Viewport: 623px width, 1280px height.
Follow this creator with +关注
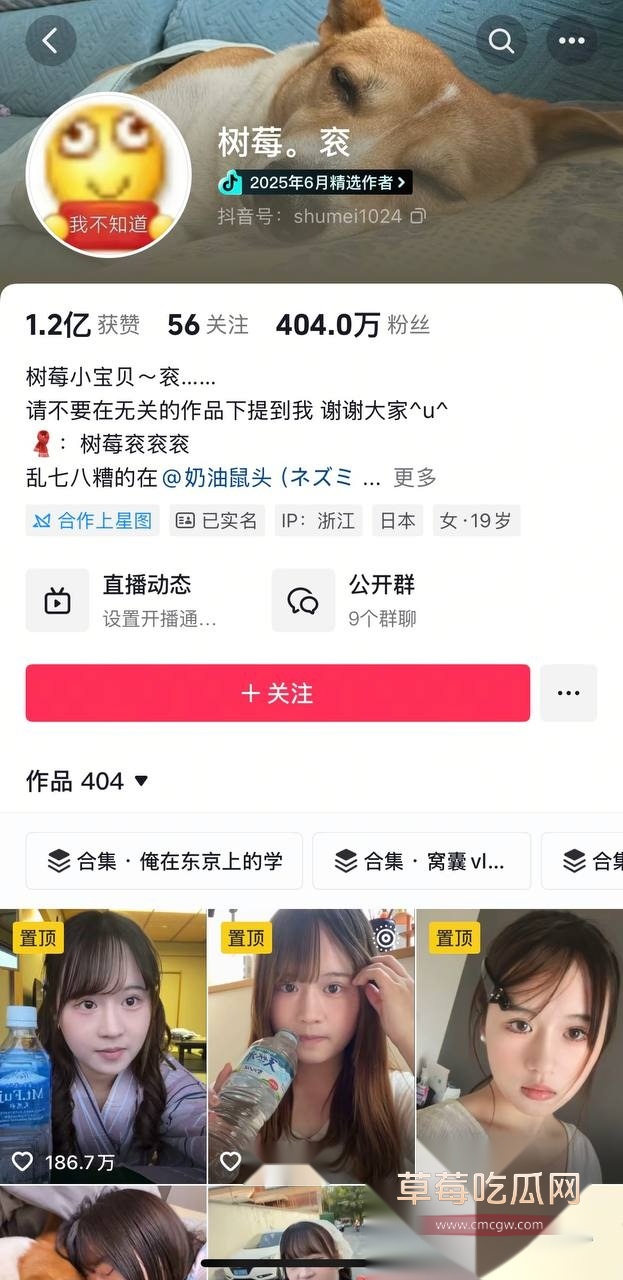click(278, 693)
